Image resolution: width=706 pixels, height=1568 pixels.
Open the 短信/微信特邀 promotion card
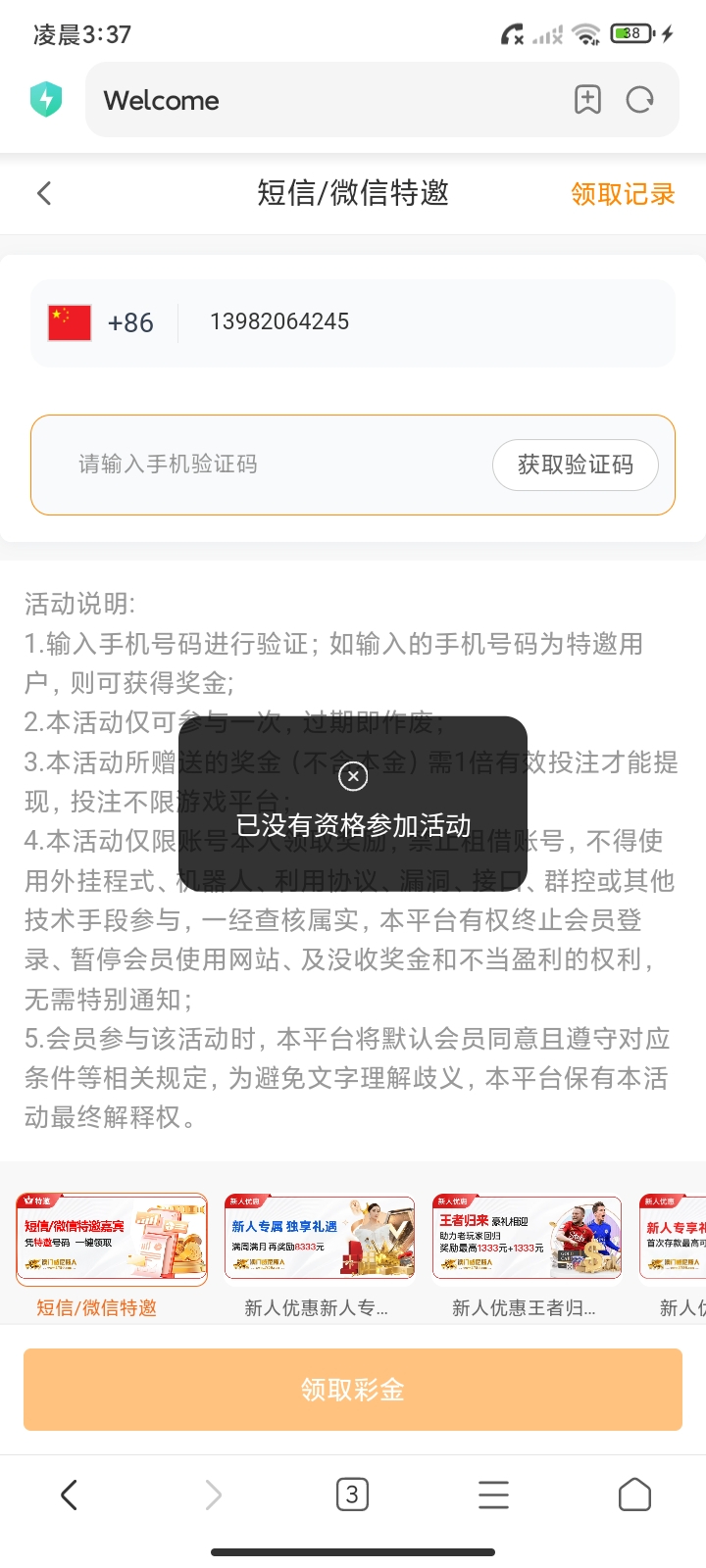[112, 1238]
